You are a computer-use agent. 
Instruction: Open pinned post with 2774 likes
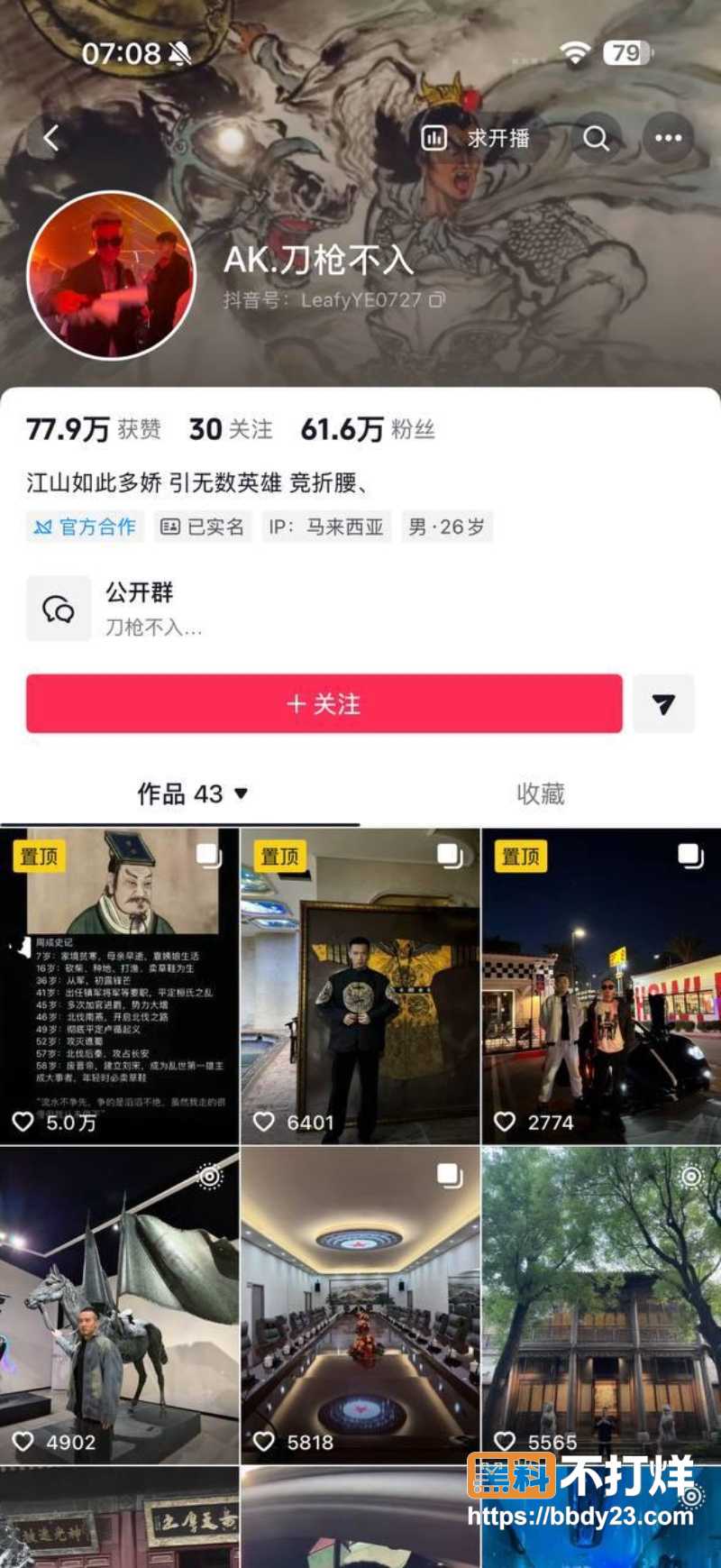pos(601,986)
